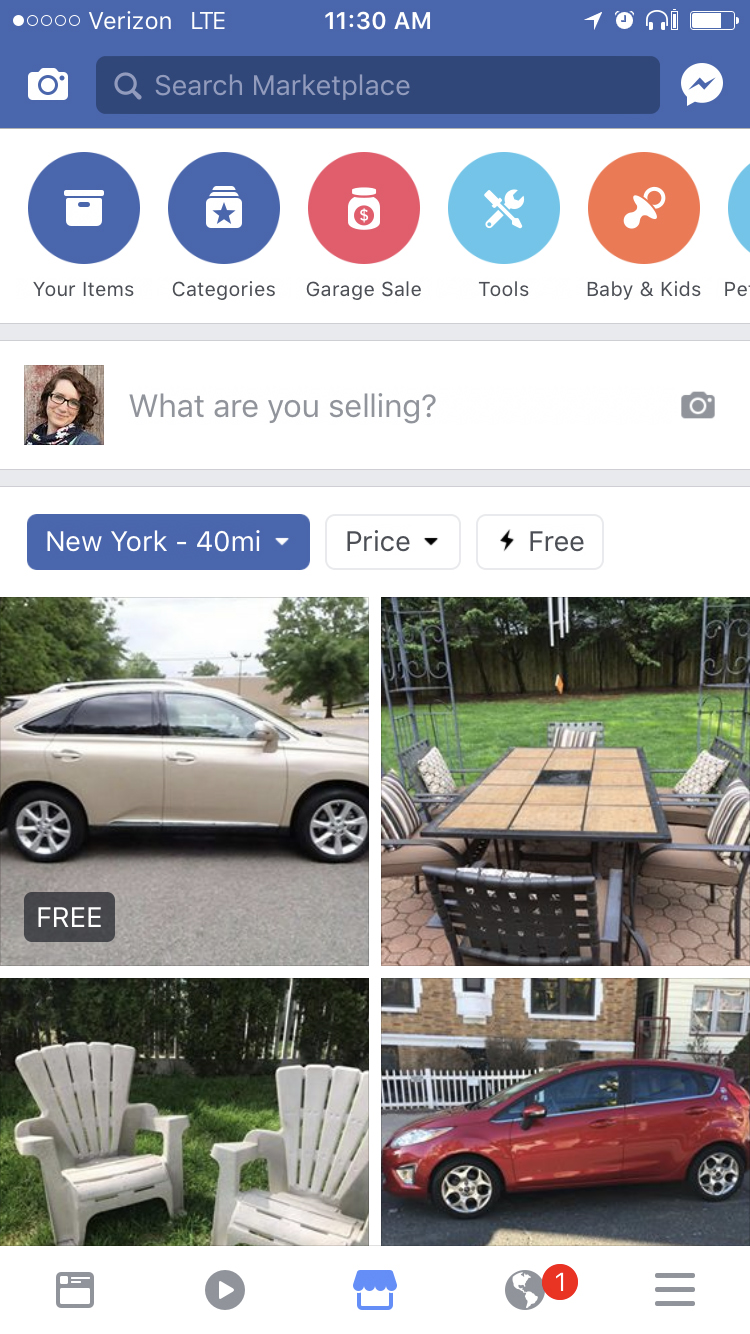Open Messenger from the top bar
Screen dimensions: 750x1334
pos(702,85)
